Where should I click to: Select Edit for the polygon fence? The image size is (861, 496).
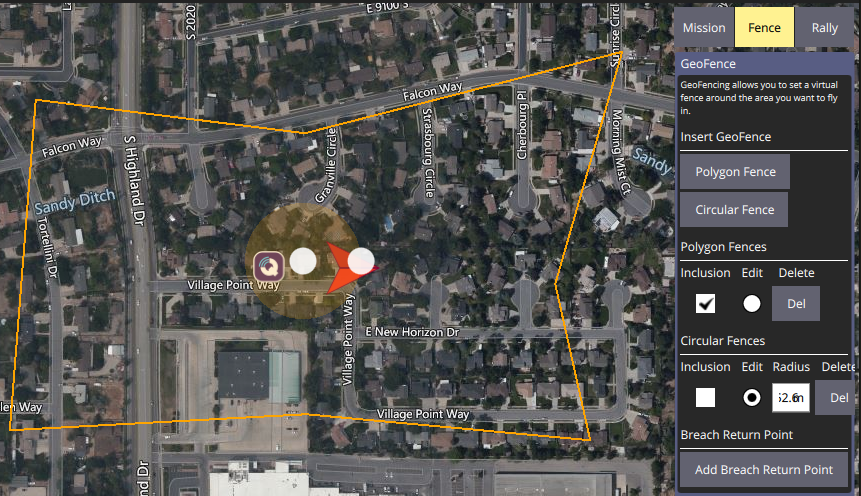point(752,304)
